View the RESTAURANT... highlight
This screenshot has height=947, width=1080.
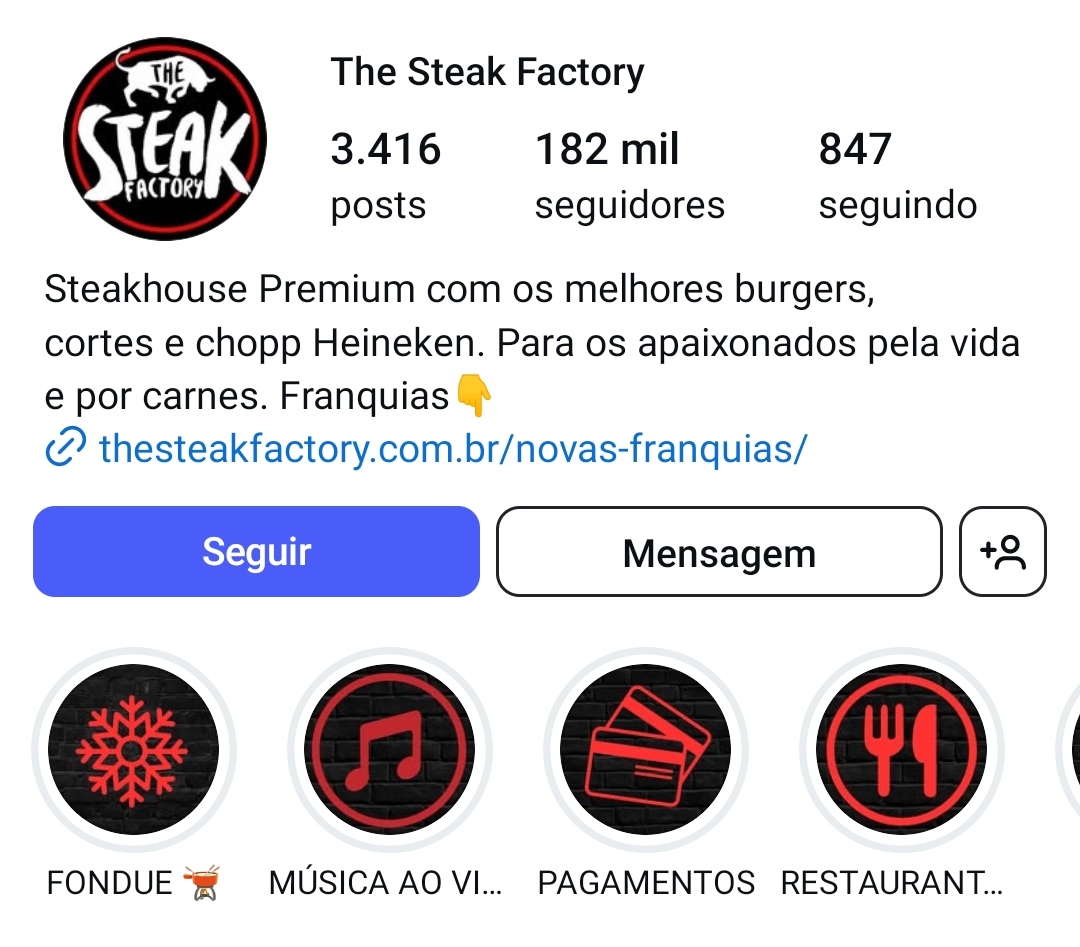pyautogui.click(x=901, y=750)
